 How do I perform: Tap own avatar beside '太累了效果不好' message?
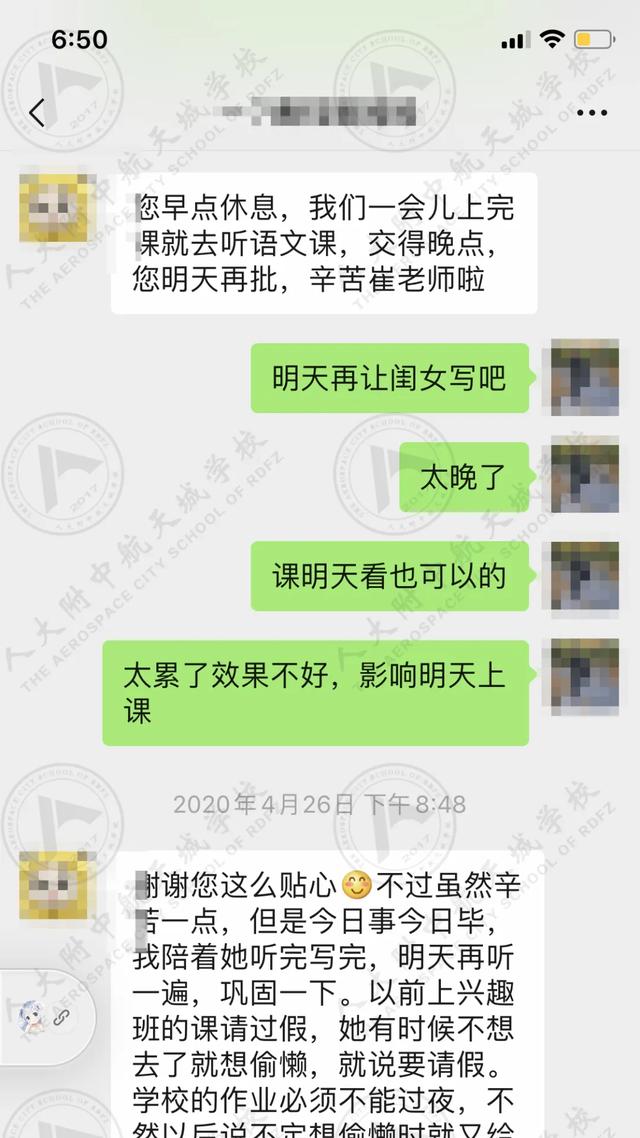tap(585, 677)
